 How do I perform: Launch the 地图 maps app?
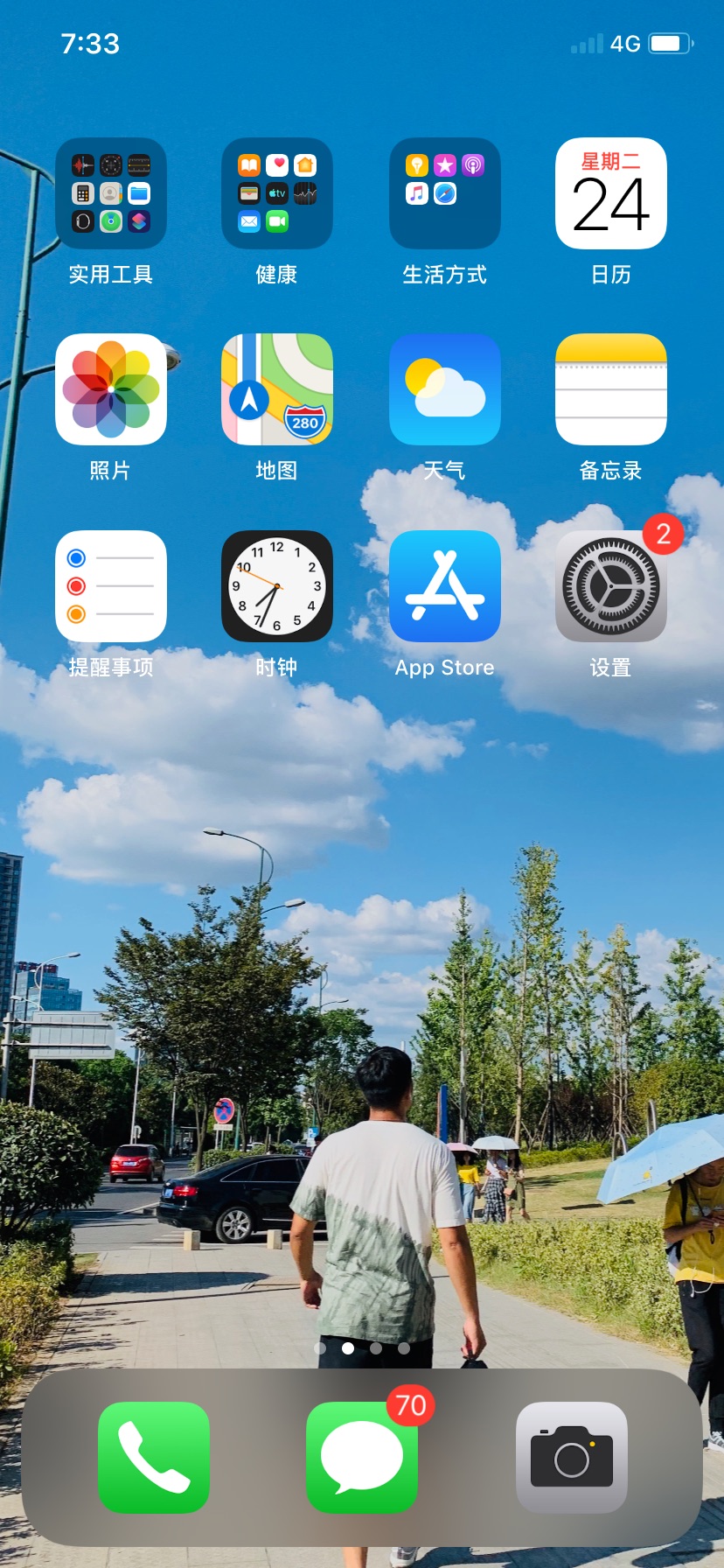click(x=277, y=389)
